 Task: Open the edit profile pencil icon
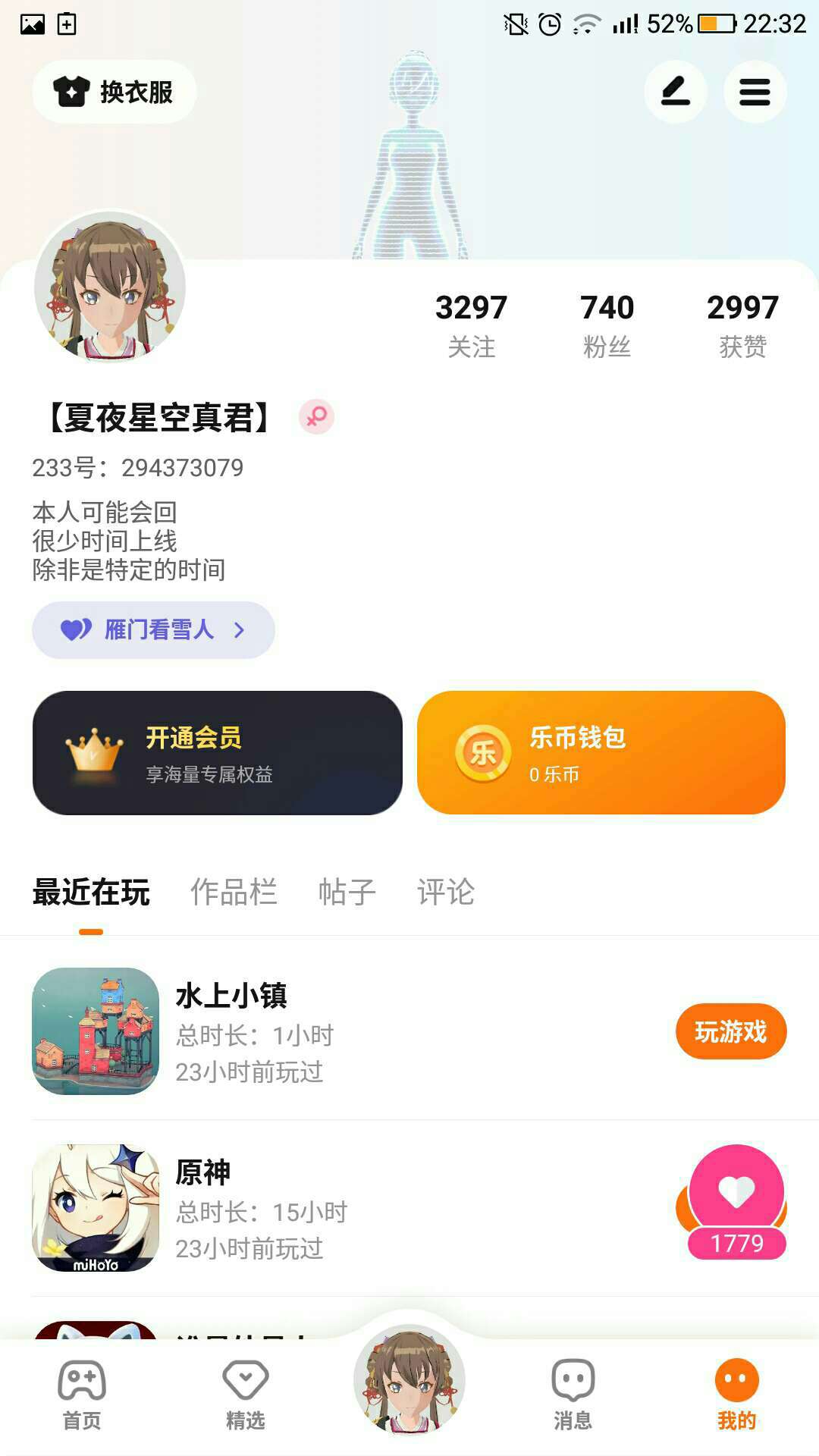tap(675, 92)
